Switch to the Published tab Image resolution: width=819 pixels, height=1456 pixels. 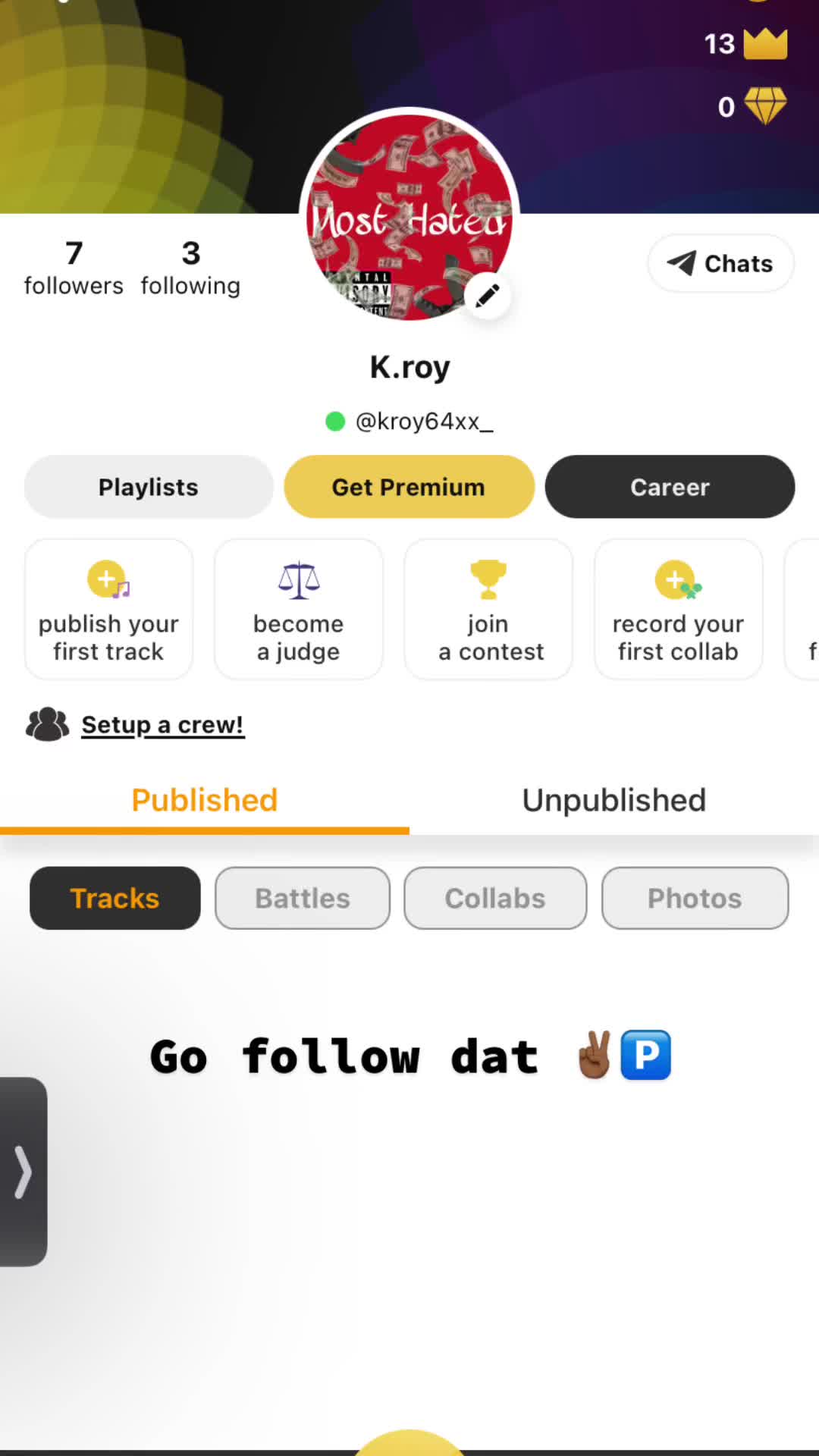click(x=205, y=800)
